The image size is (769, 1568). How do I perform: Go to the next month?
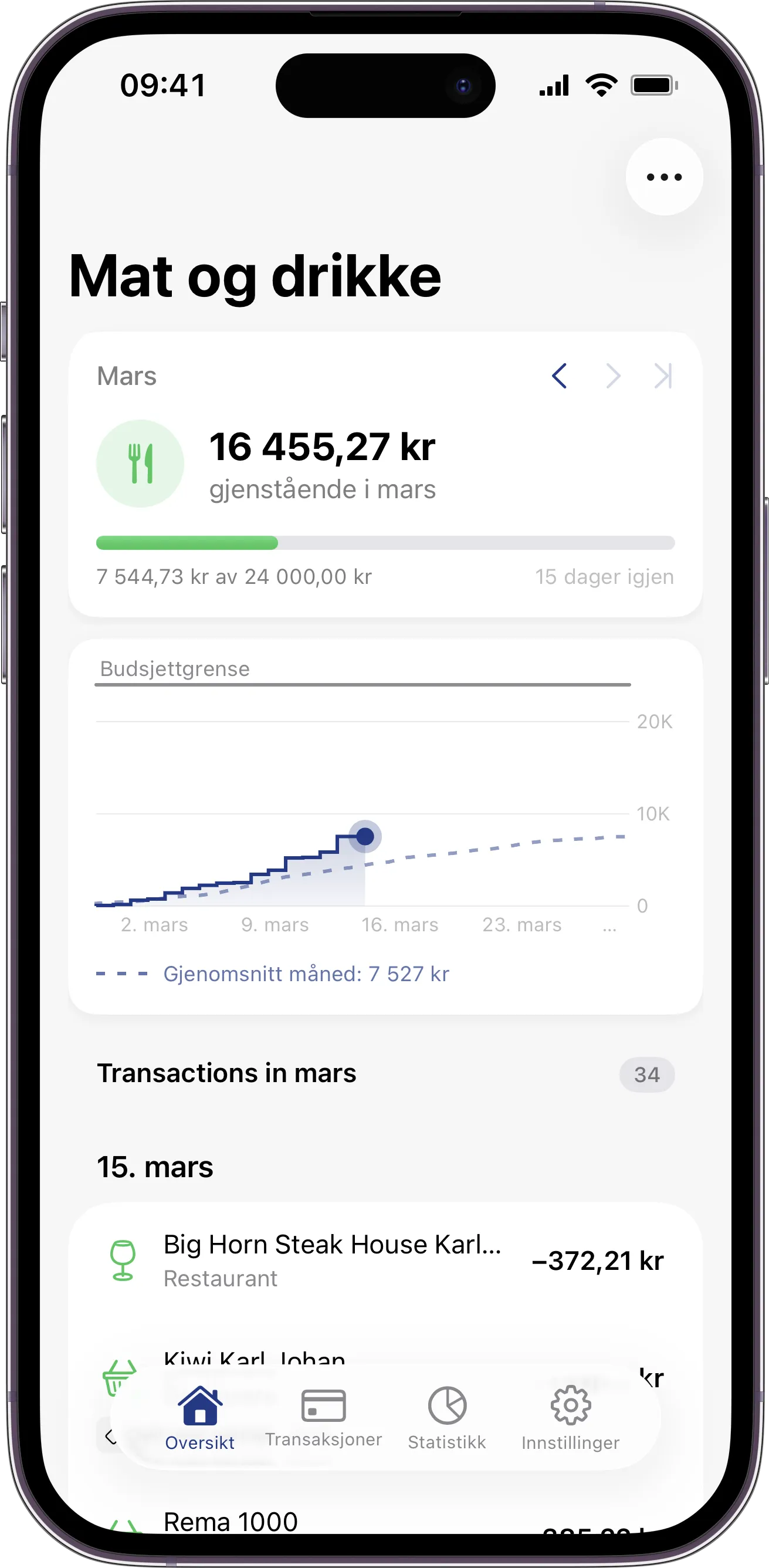pos(612,376)
